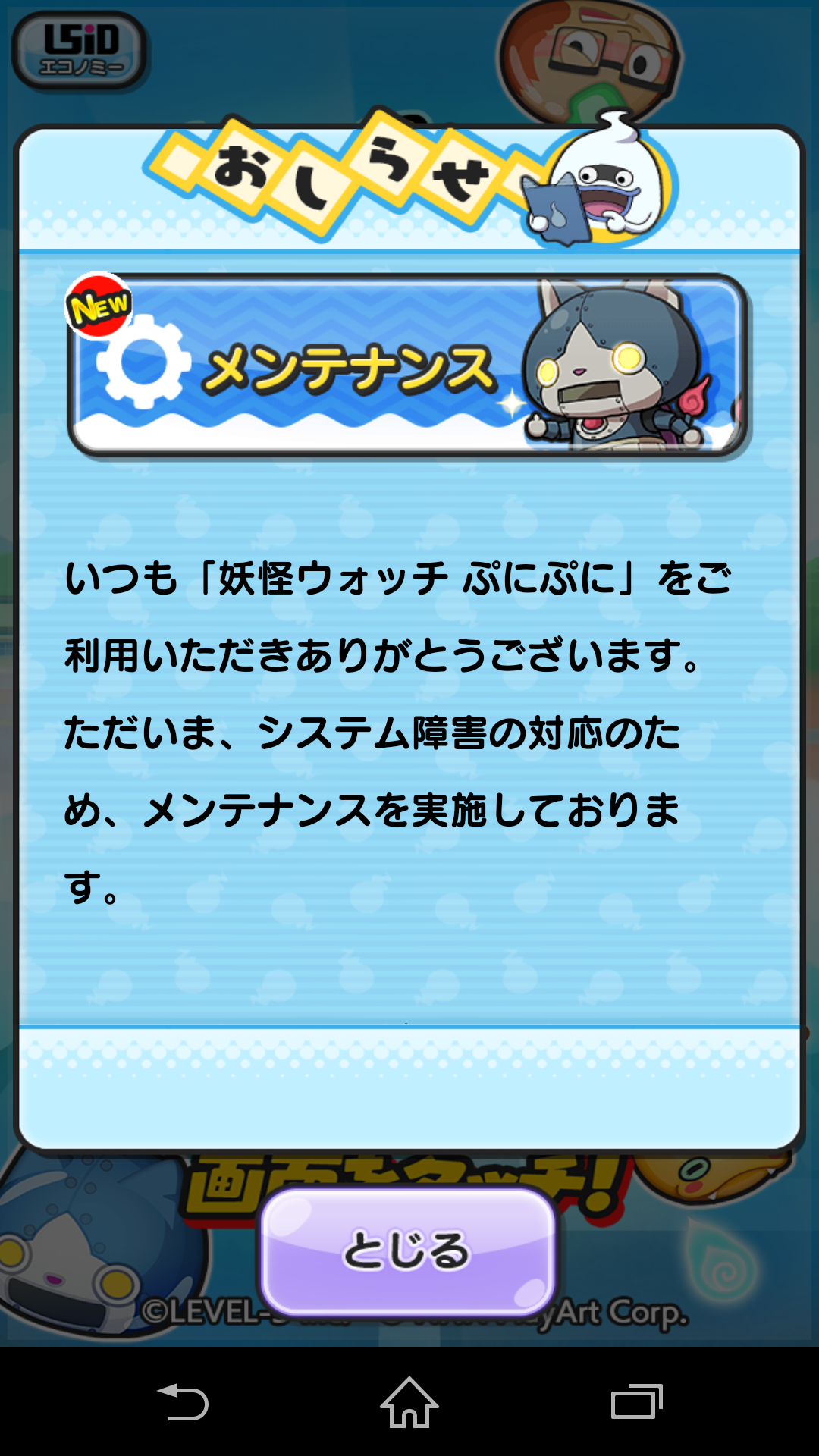Close the notice with the とじる button
This screenshot has height=1456, width=819.
[408, 1251]
